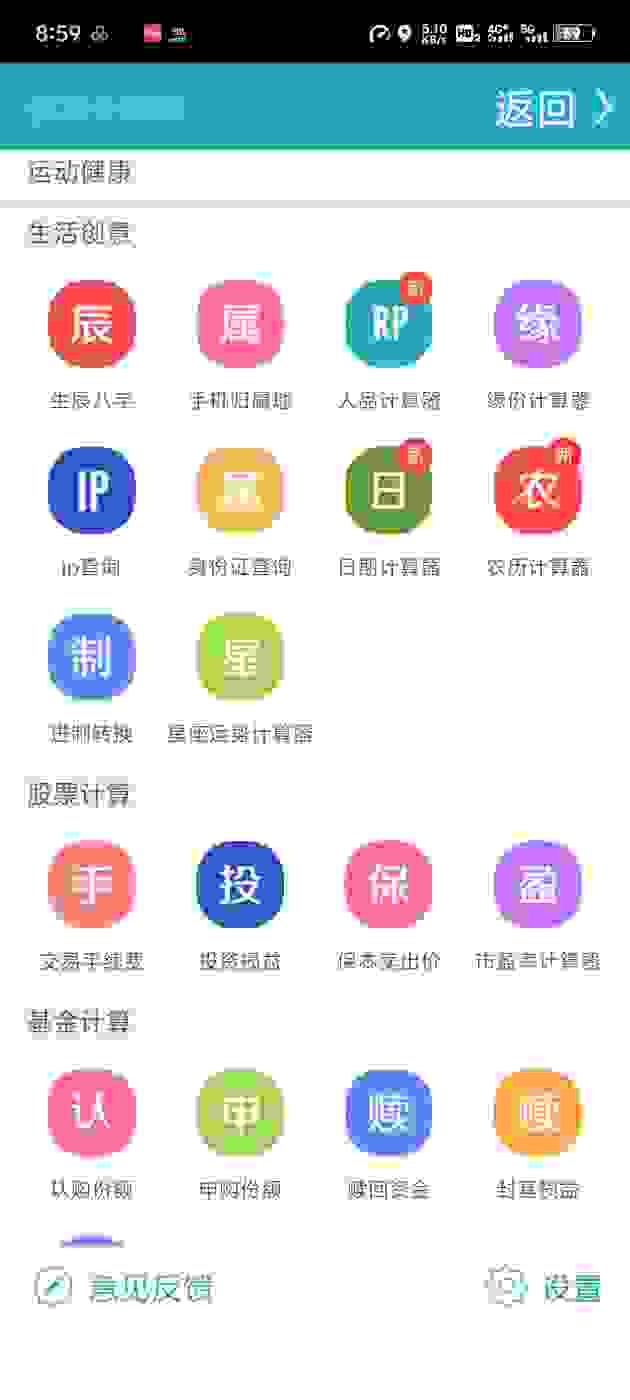Open the 星座运势计算器
Viewport: 630px width, 1400px height.
coord(240,657)
